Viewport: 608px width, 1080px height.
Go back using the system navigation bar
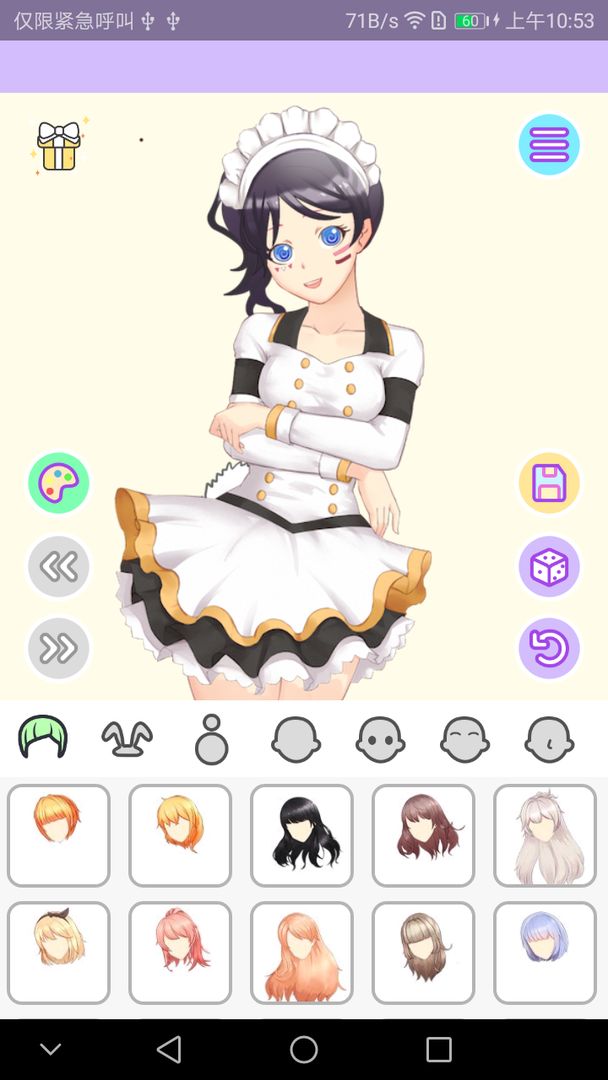(x=169, y=1049)
